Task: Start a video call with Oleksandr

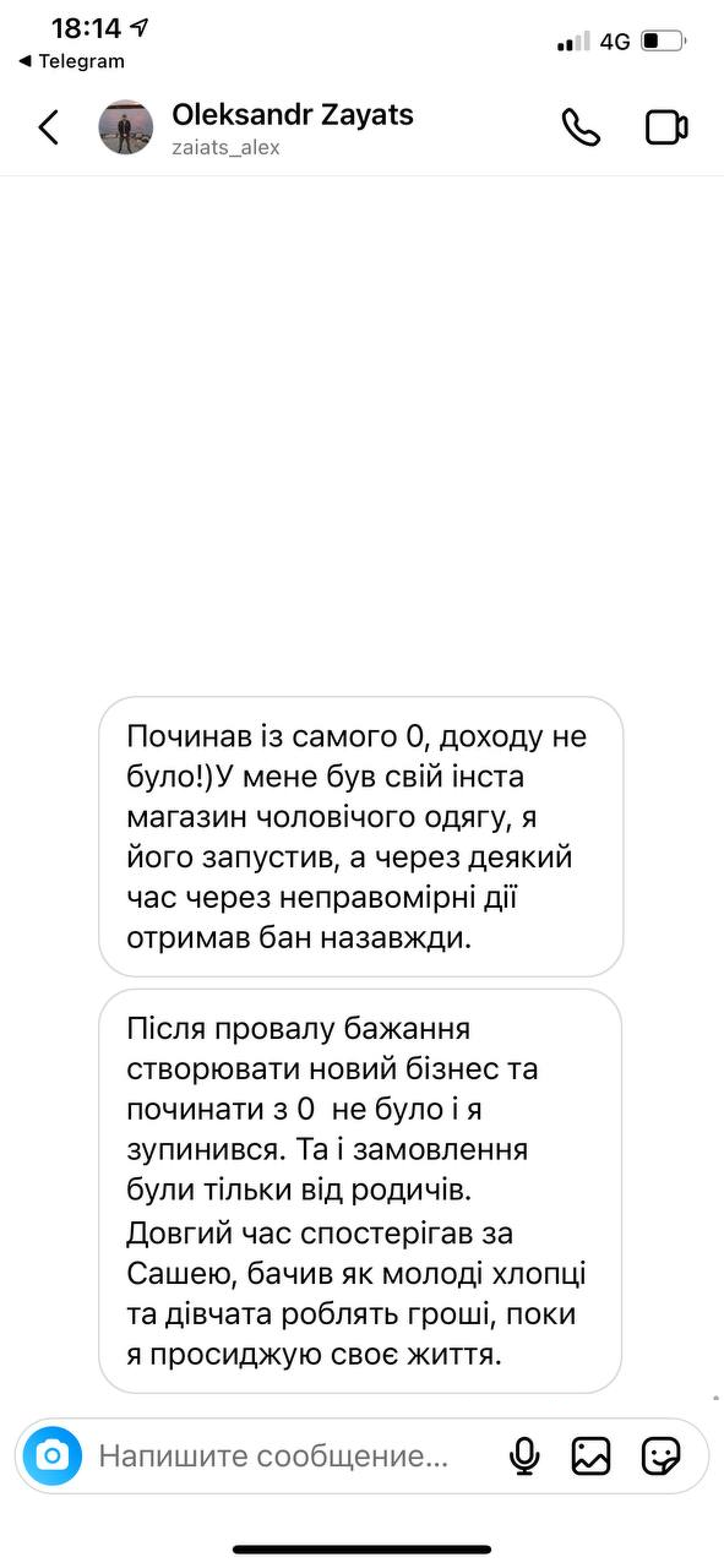Action: [x=666, y=127]
